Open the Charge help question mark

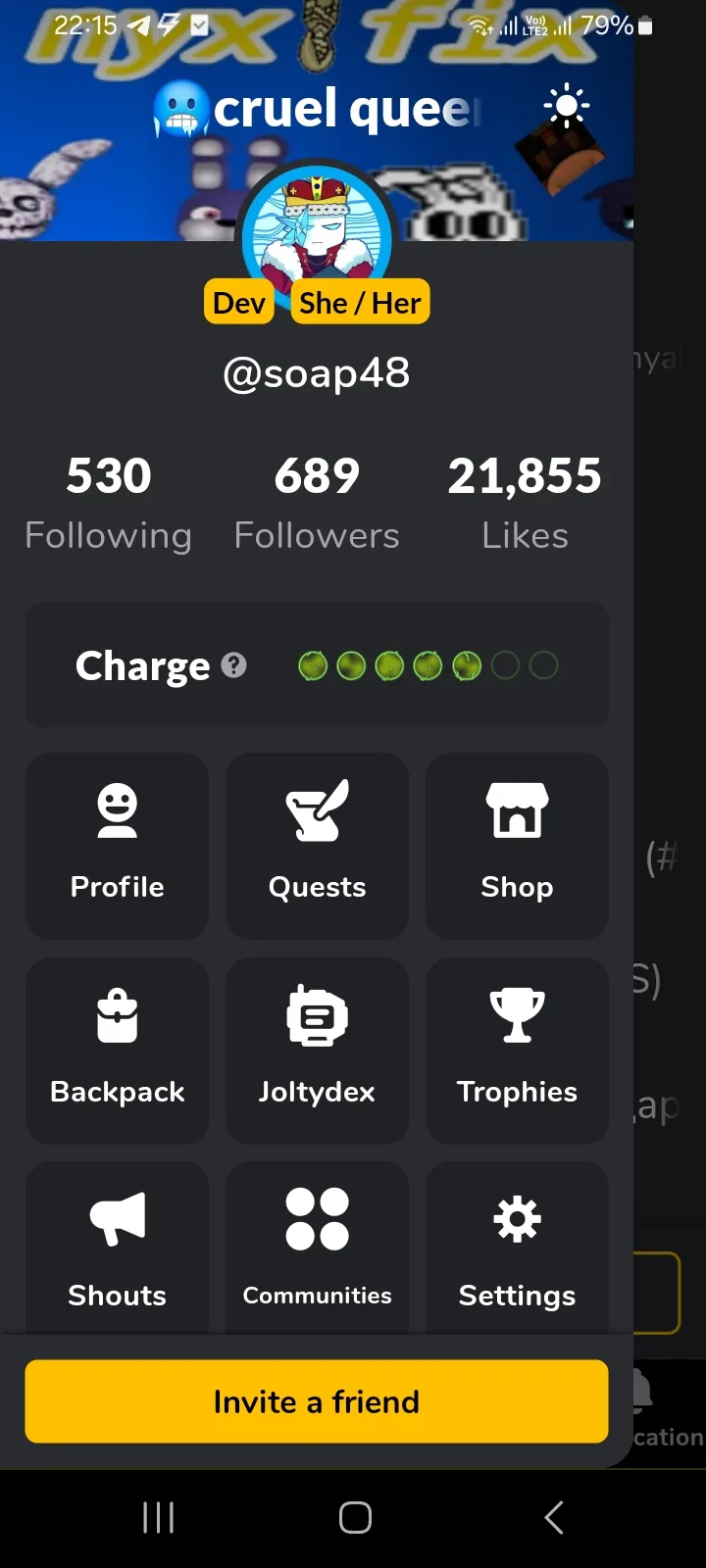coord(234,665)
